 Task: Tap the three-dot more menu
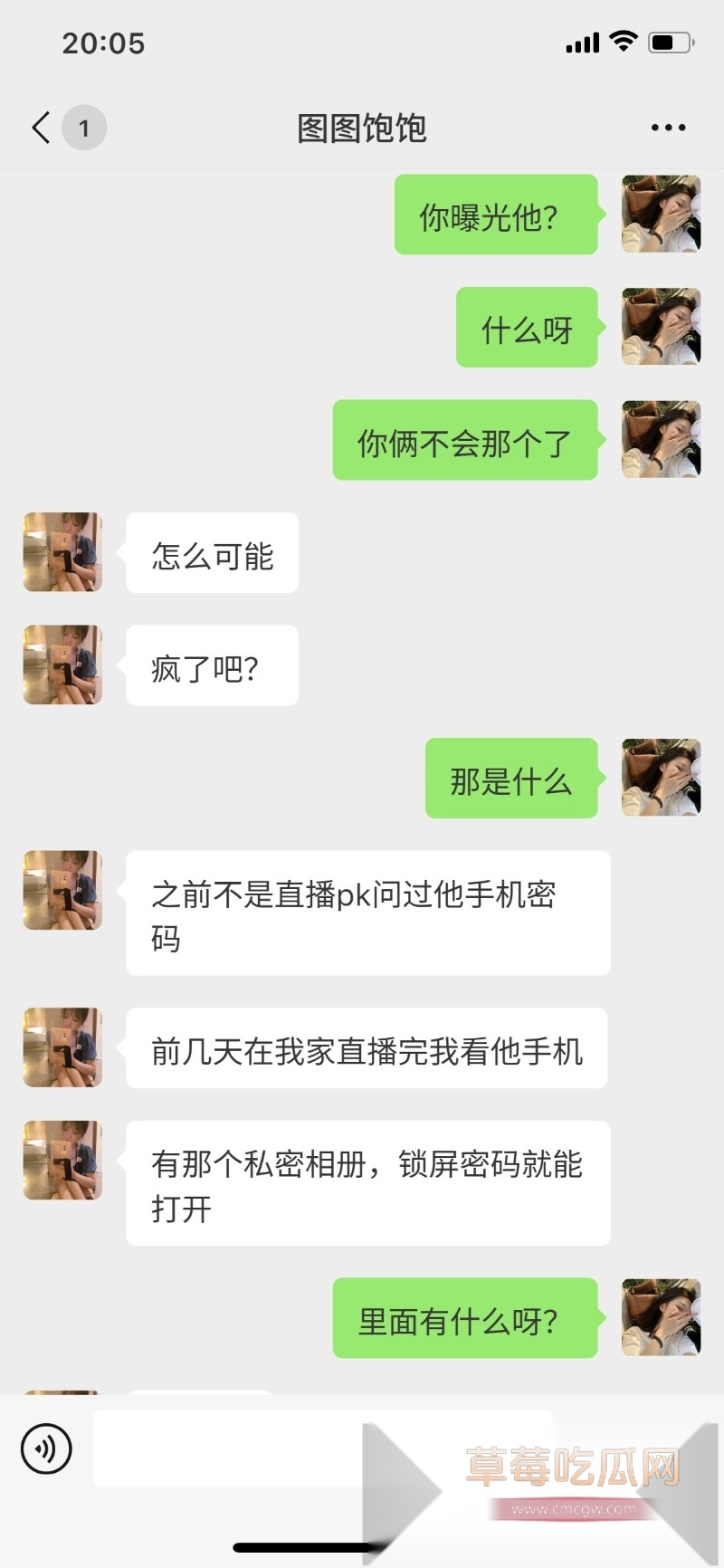pos(667,127)
